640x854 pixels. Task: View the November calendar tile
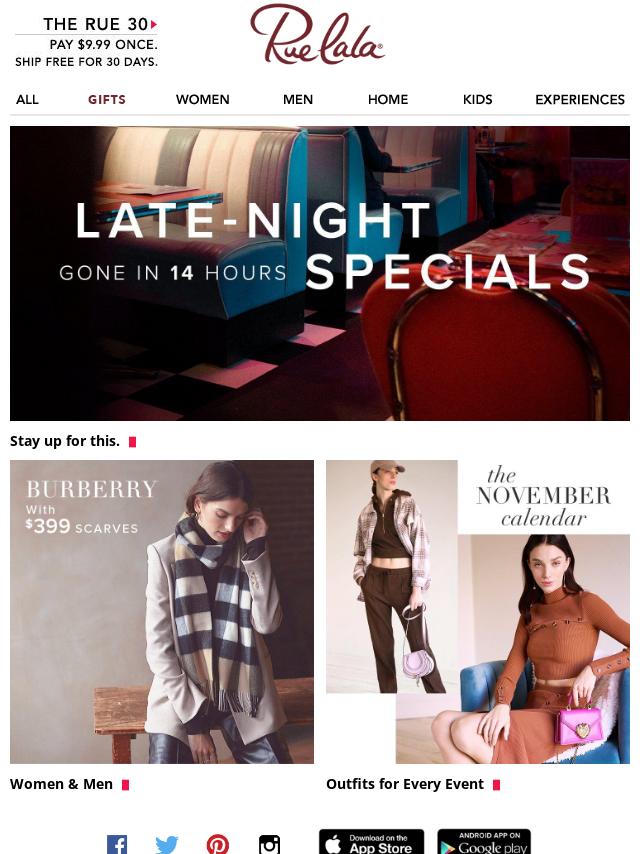tap(478, 611)
